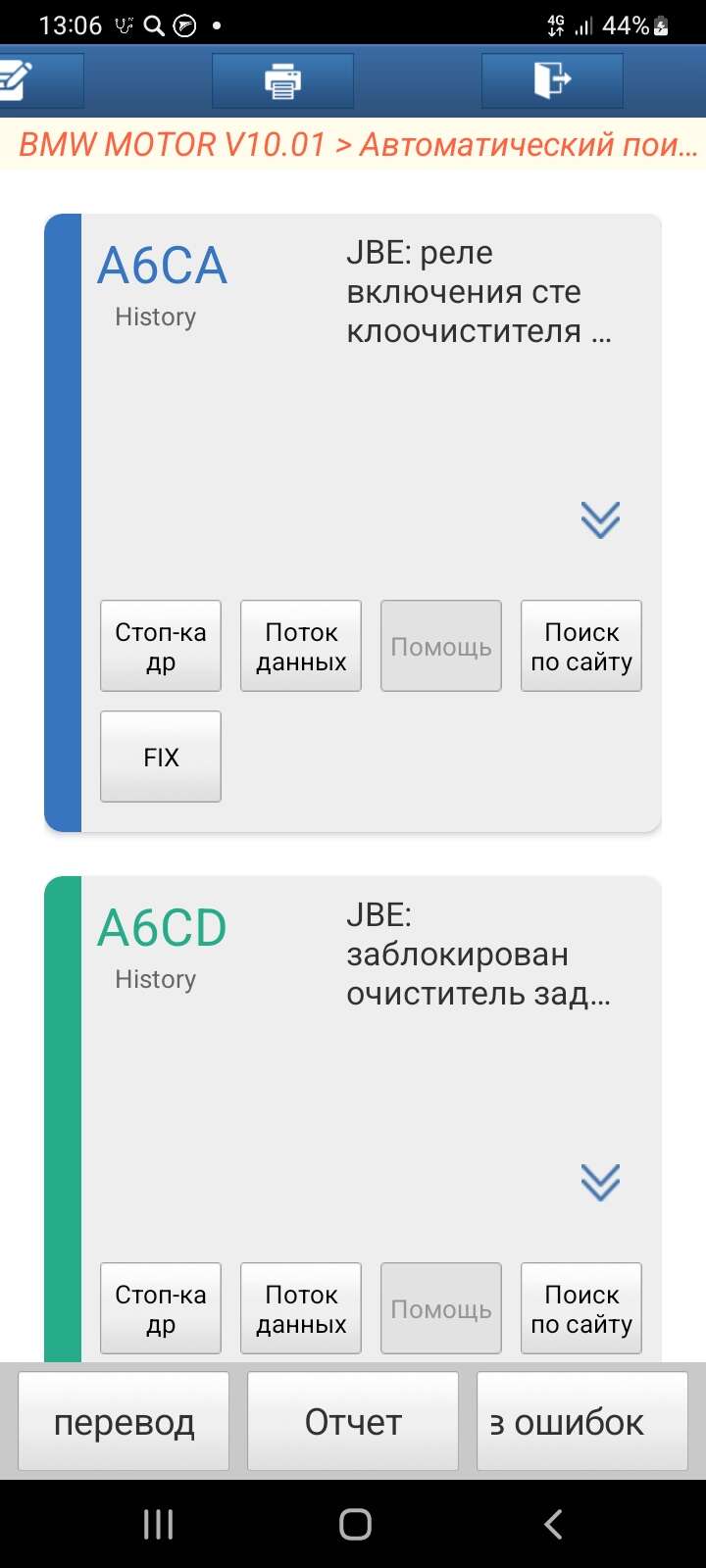Tap the перевод button

click(124, 1421)
